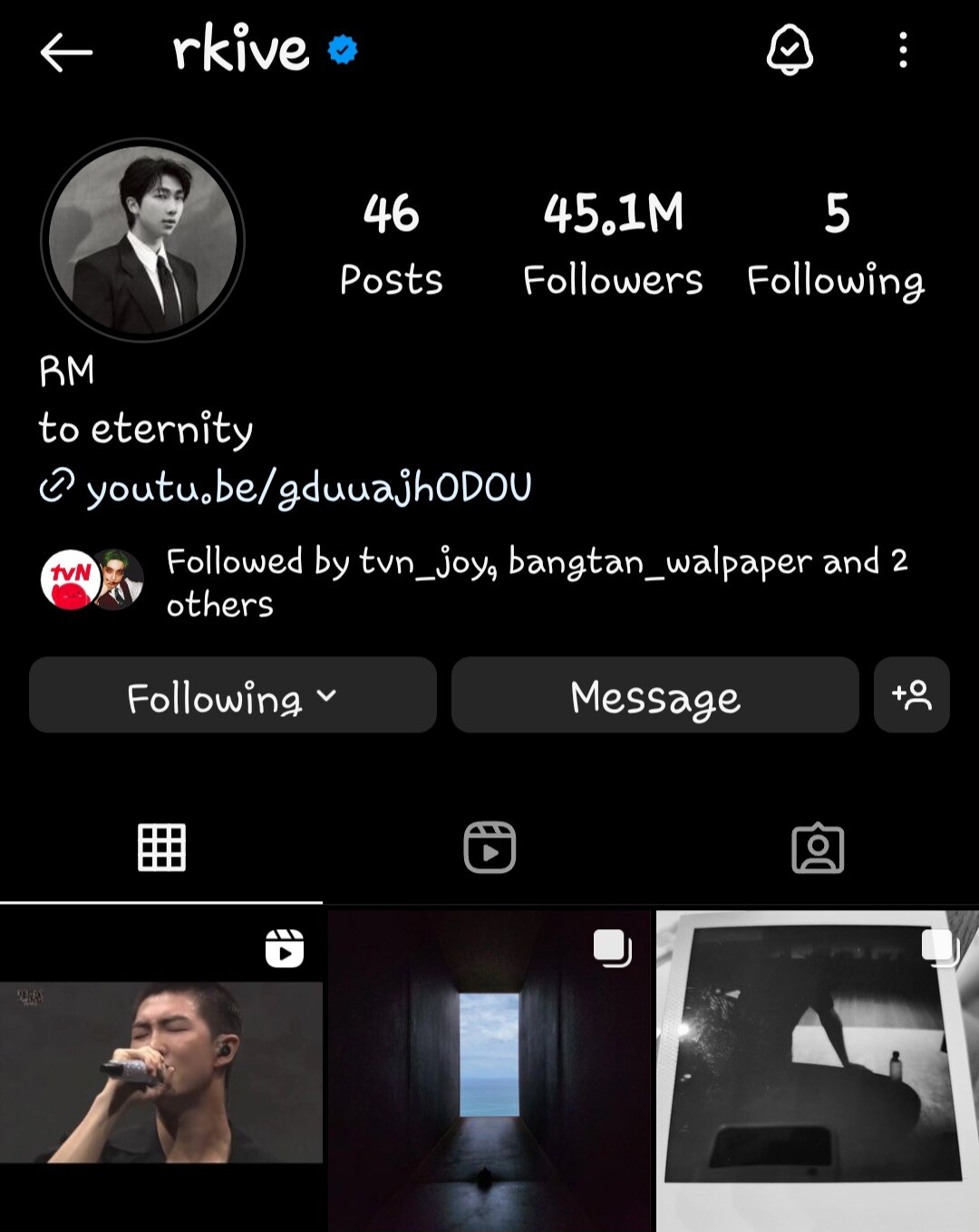The image size is (979, 1232).
Task: Open the 45.1M Followers list
Action: (x=613, y=243)
